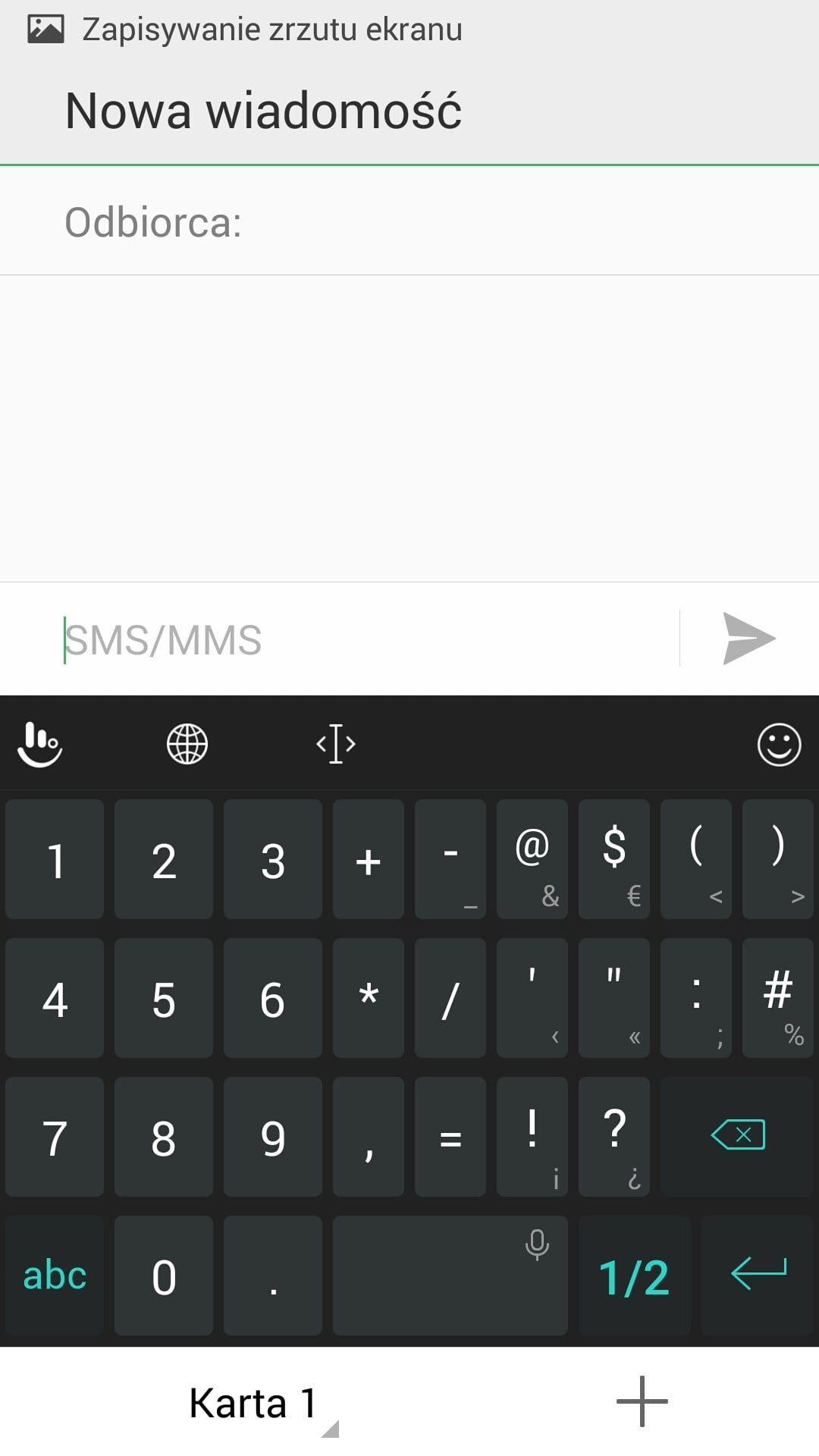This screenshot has height=1456, width=819.
Task: Switch to symbols page 1/2
Action: 634,1276
